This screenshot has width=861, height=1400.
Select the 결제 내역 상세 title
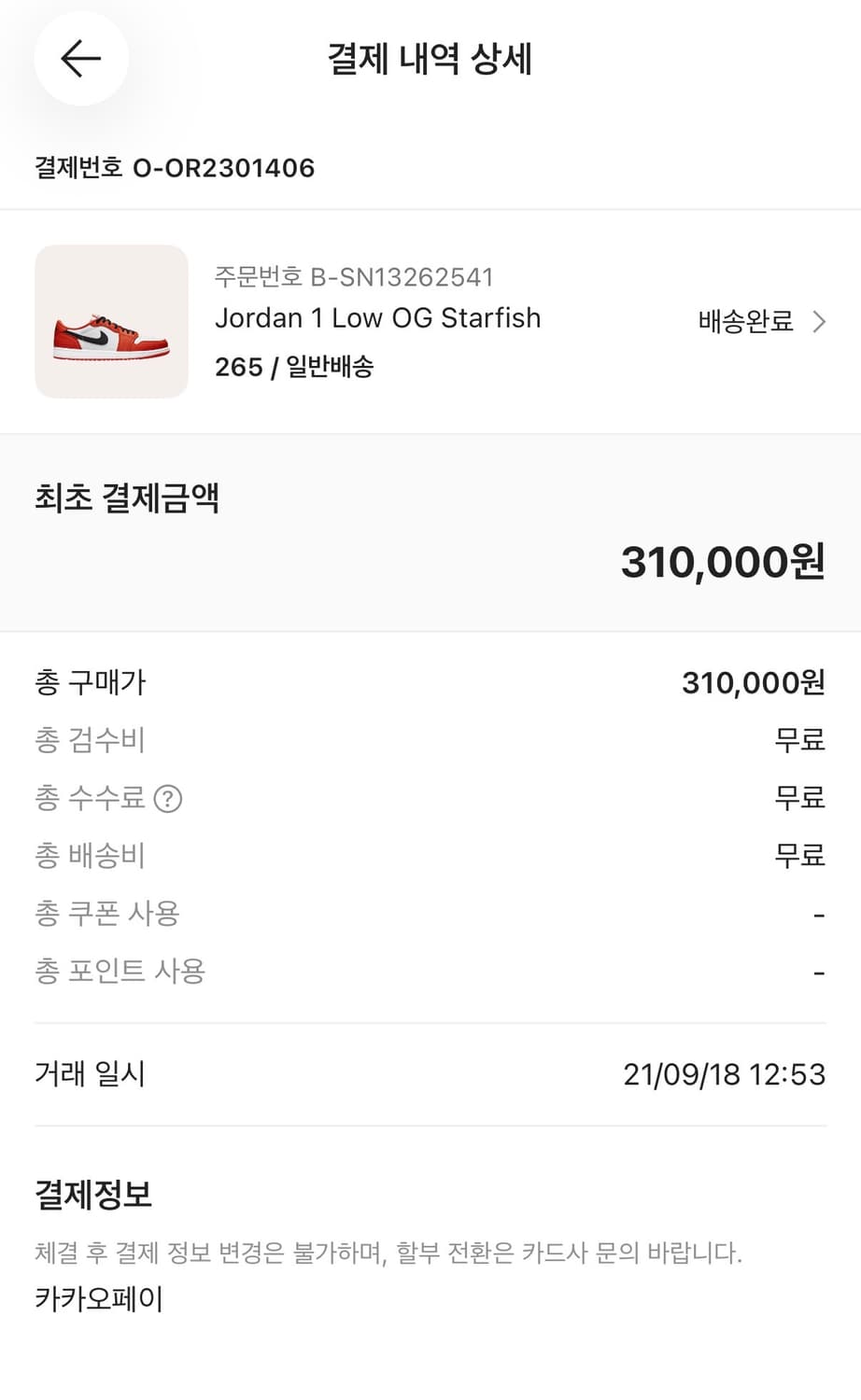pyautogui.click(x=430, y=58)
